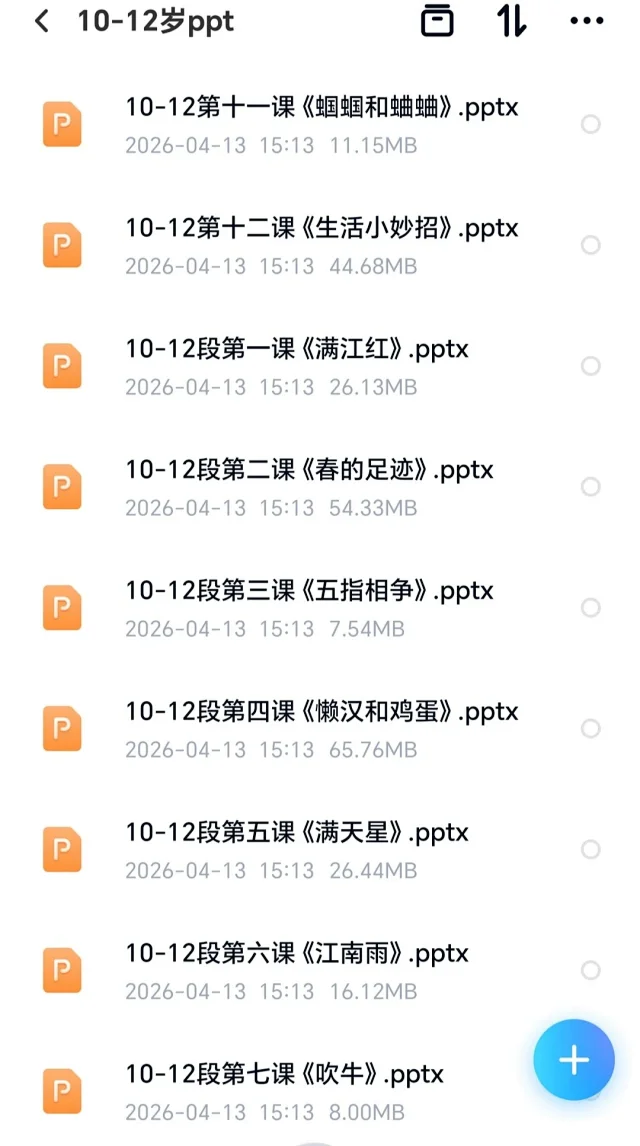Tick the circle beside 《满江红》.pptx
This screenshot has height=1146, width=640.
pyautogui.click(x=591, y=366)
